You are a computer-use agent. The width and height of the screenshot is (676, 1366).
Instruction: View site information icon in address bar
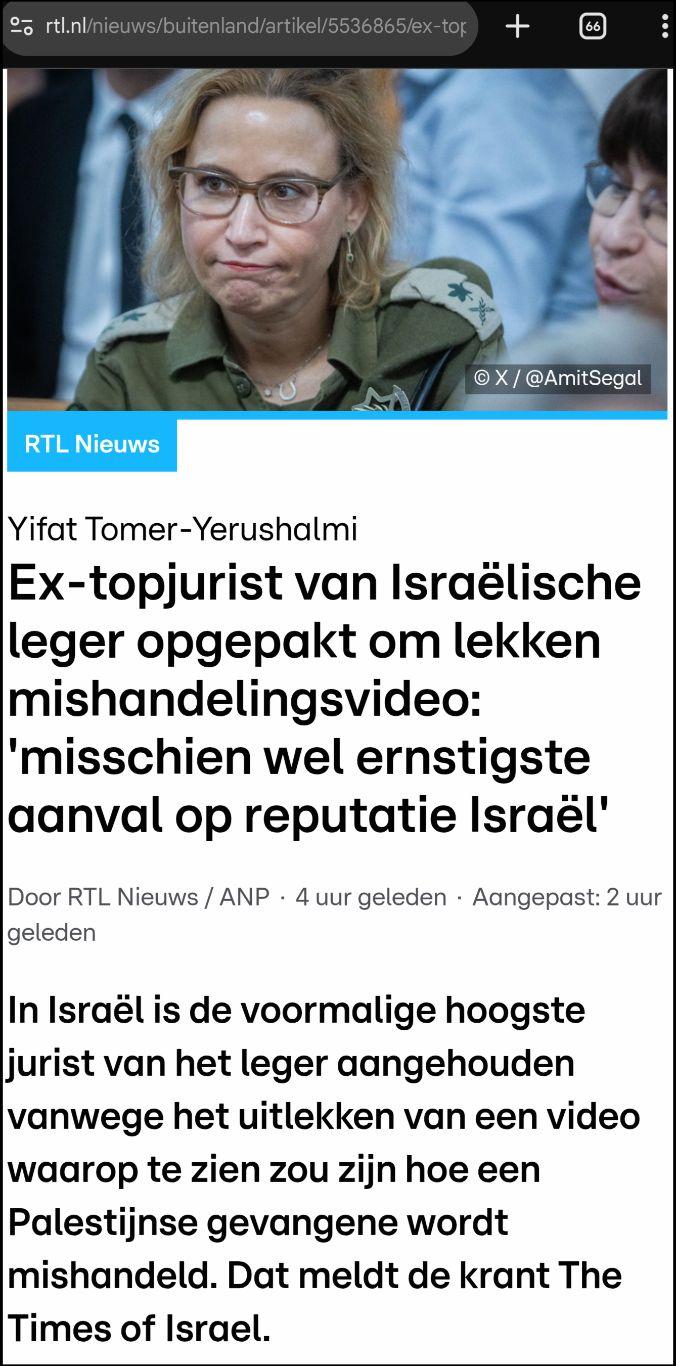[x=21, y=27]
